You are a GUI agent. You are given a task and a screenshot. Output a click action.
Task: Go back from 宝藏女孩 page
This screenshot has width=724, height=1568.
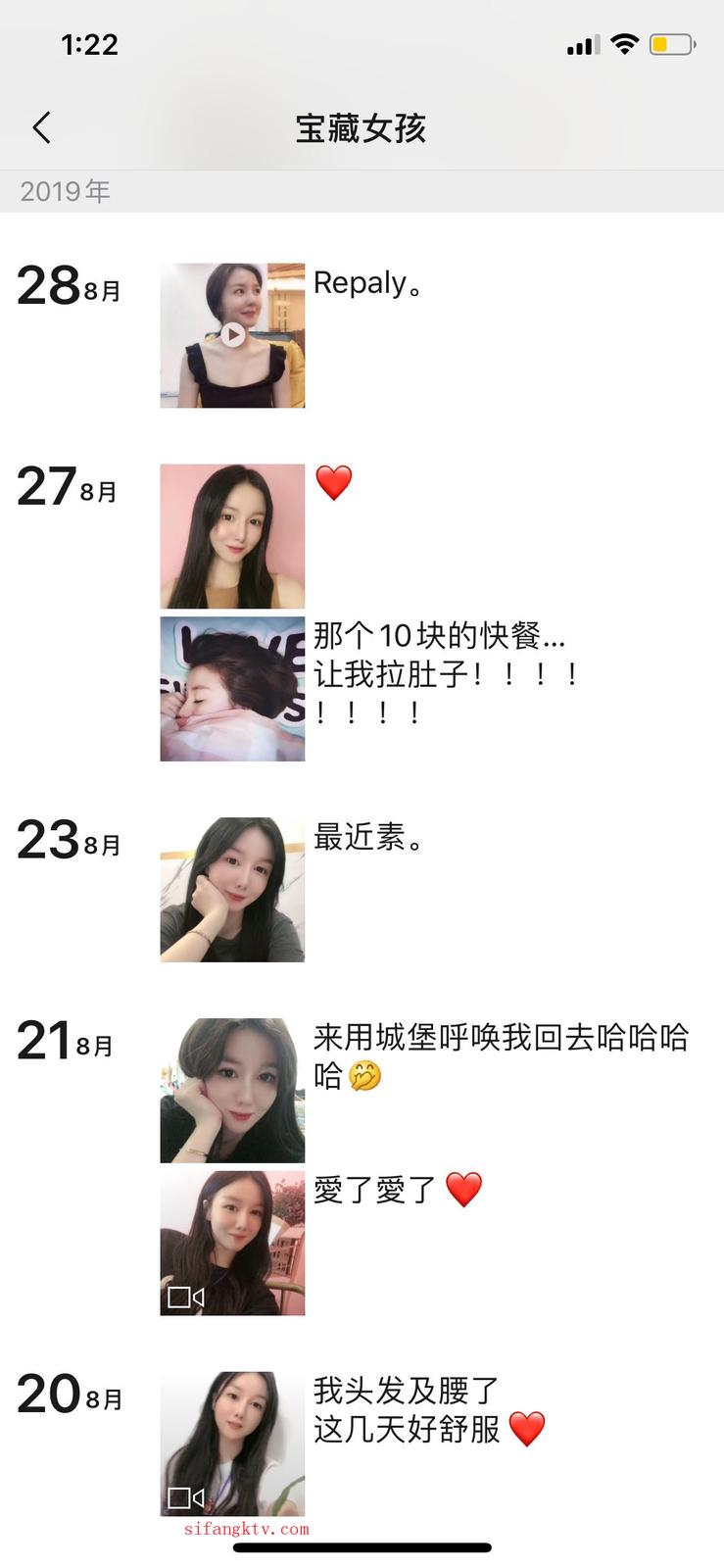coord(41,127)
